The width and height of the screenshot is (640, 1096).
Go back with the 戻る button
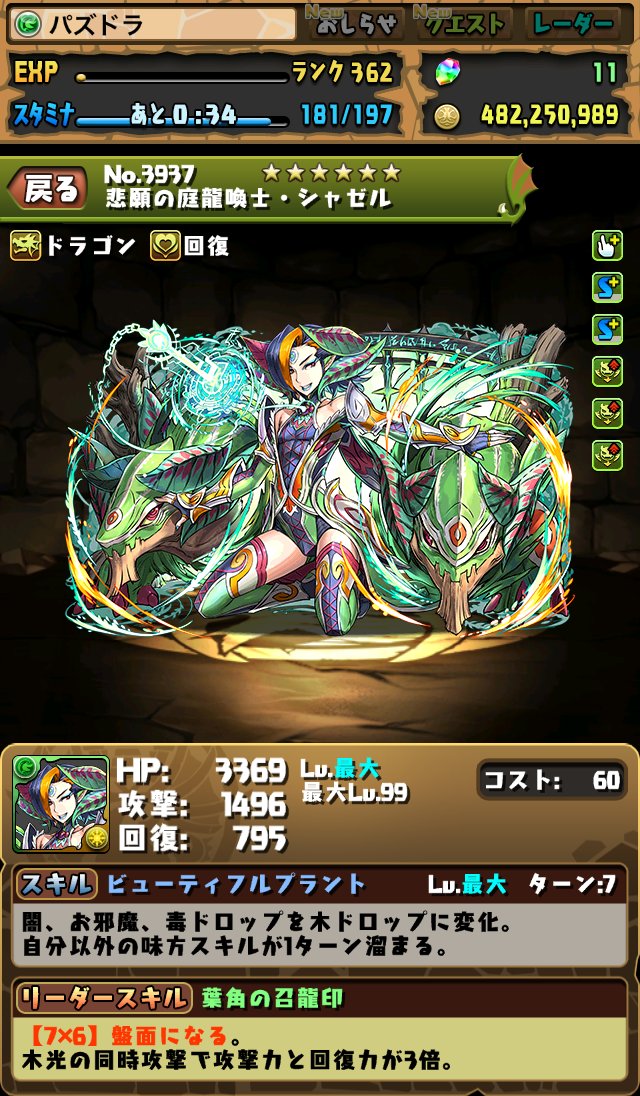click(48, 189)
